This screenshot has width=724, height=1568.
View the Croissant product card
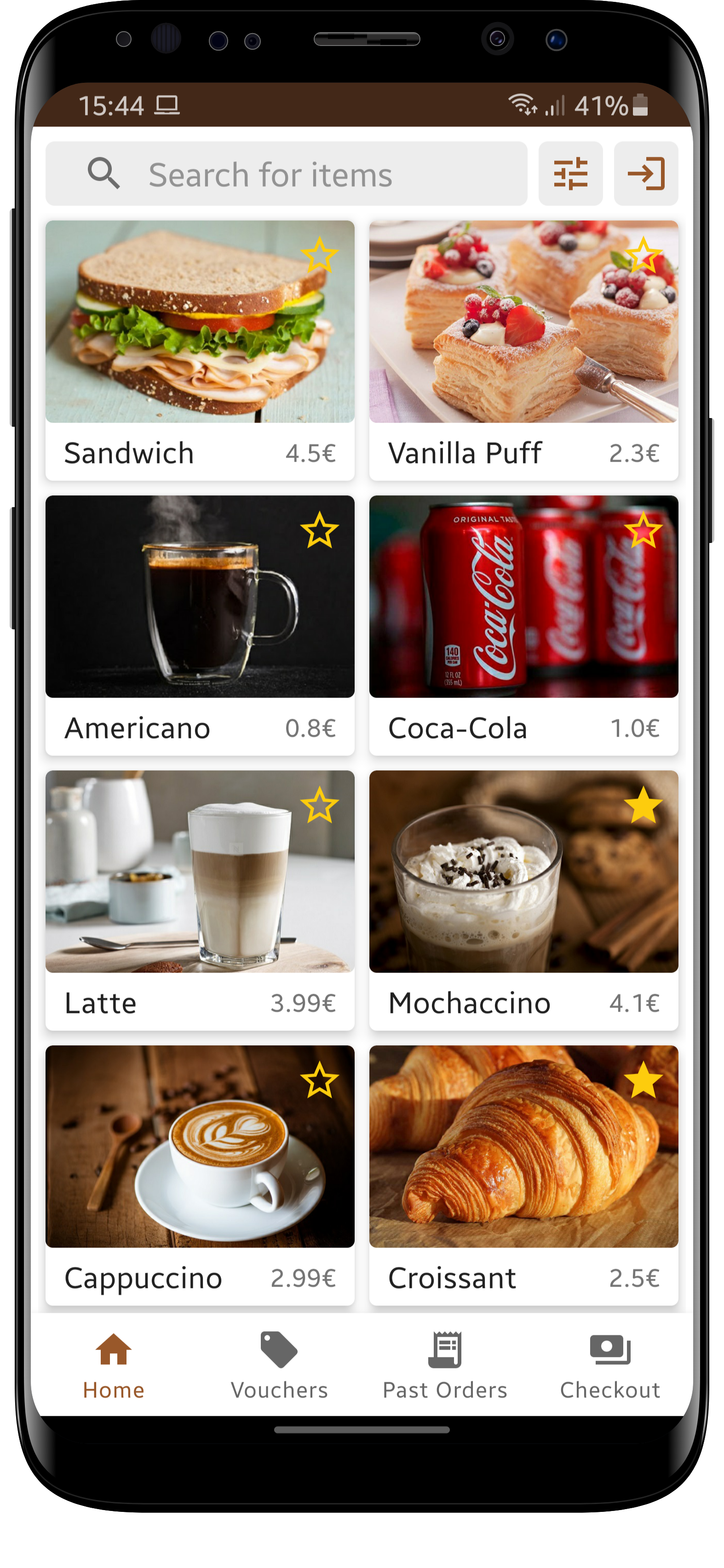523,1175
